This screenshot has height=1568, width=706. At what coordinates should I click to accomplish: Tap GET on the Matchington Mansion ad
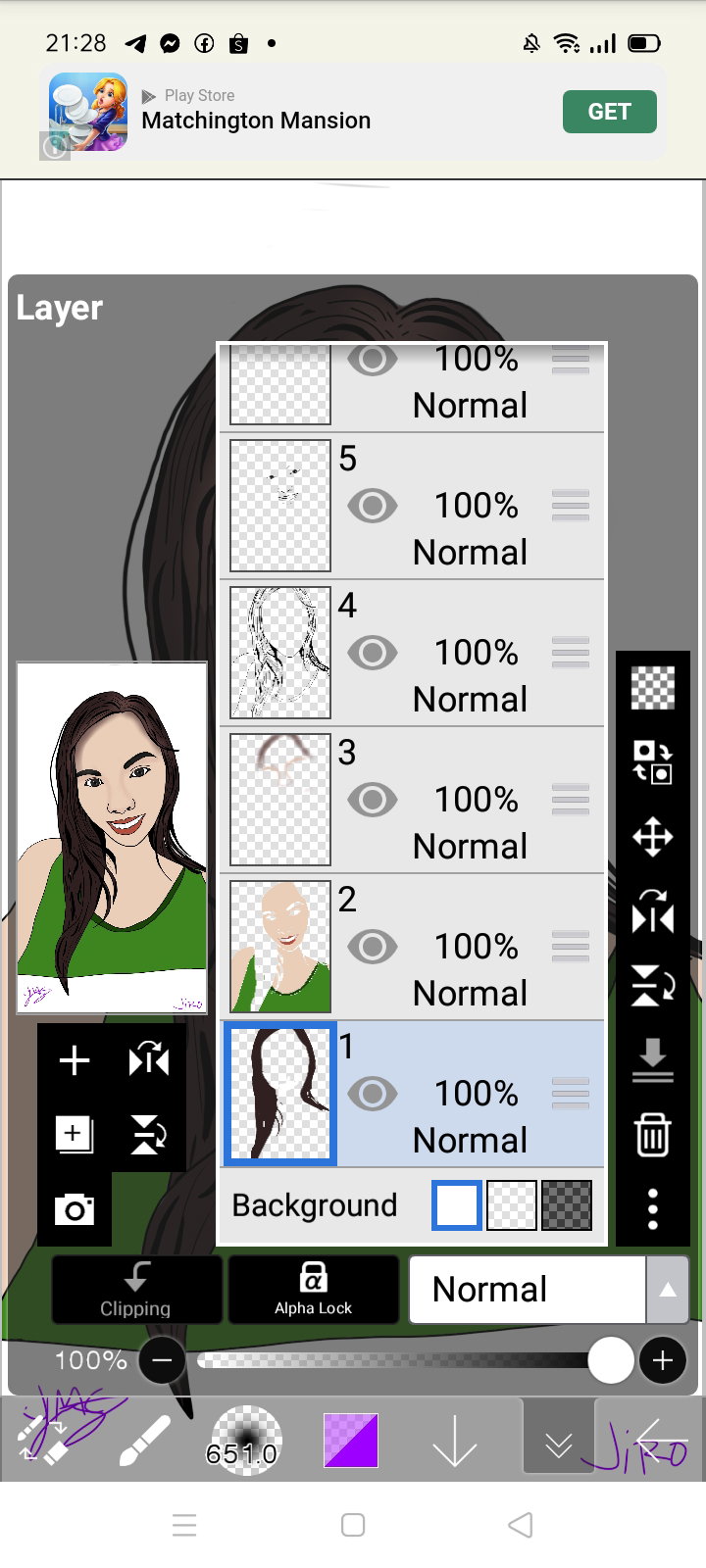pyautogui.click(x=609, y=112)
